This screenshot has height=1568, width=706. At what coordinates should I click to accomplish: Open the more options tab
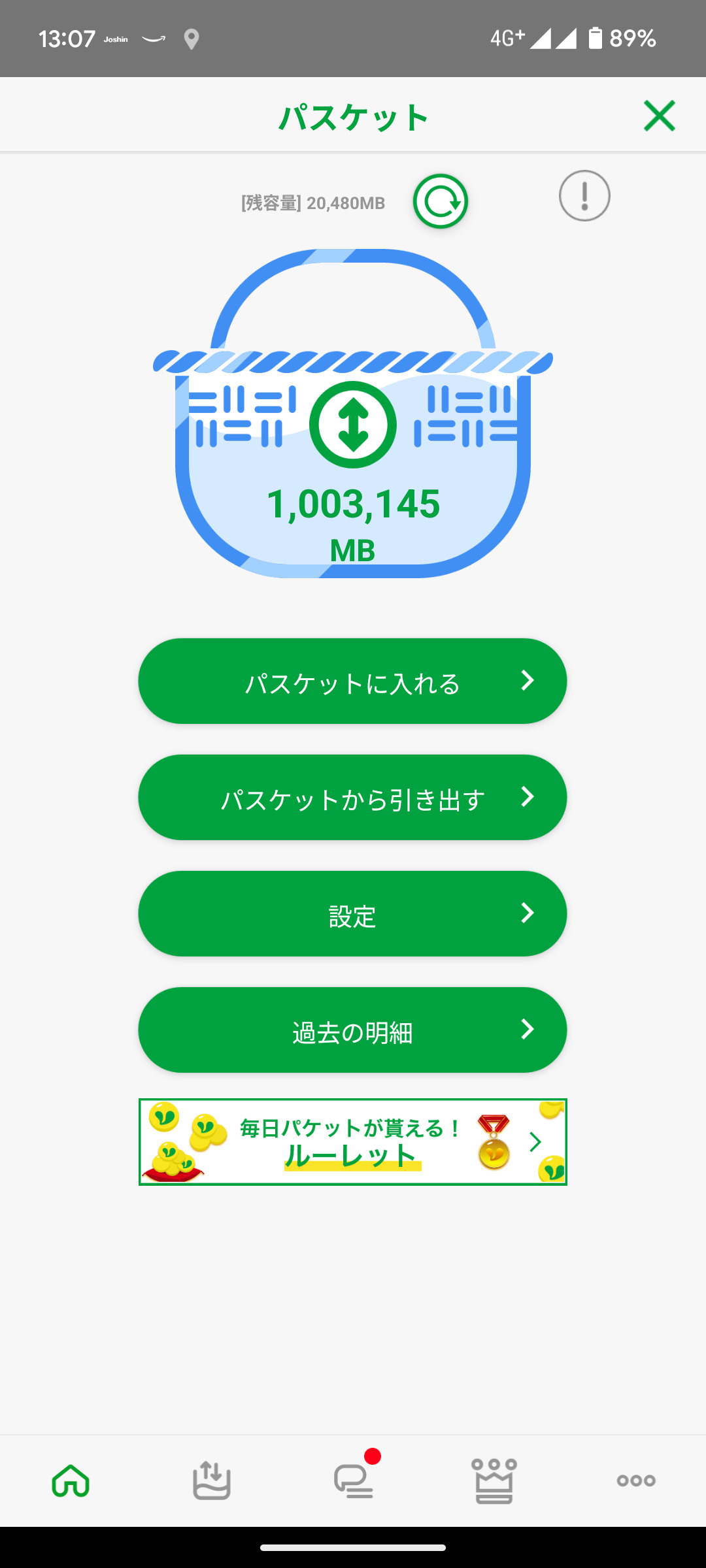pyautogui.click(x=636, y=1480)
